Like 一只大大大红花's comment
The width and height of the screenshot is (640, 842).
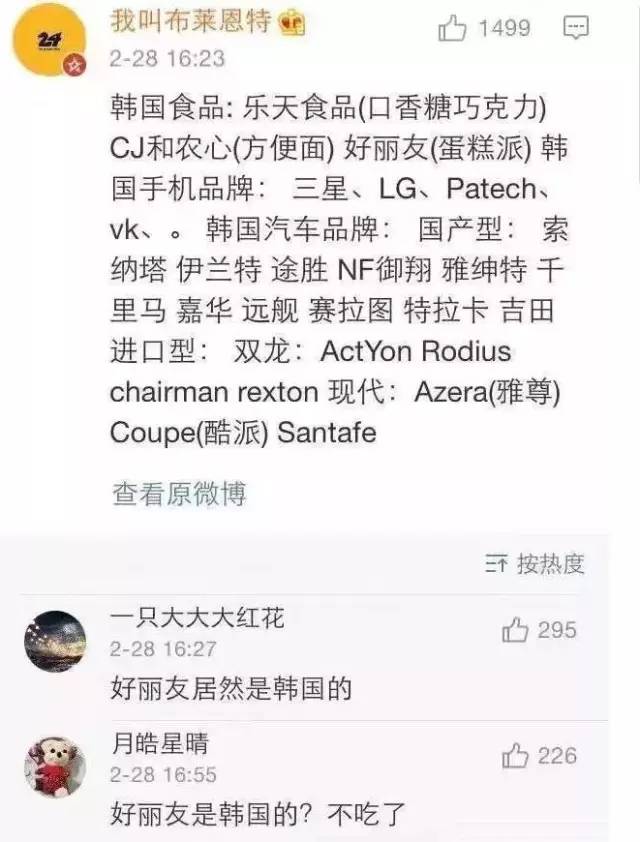(x=516, y=630)
